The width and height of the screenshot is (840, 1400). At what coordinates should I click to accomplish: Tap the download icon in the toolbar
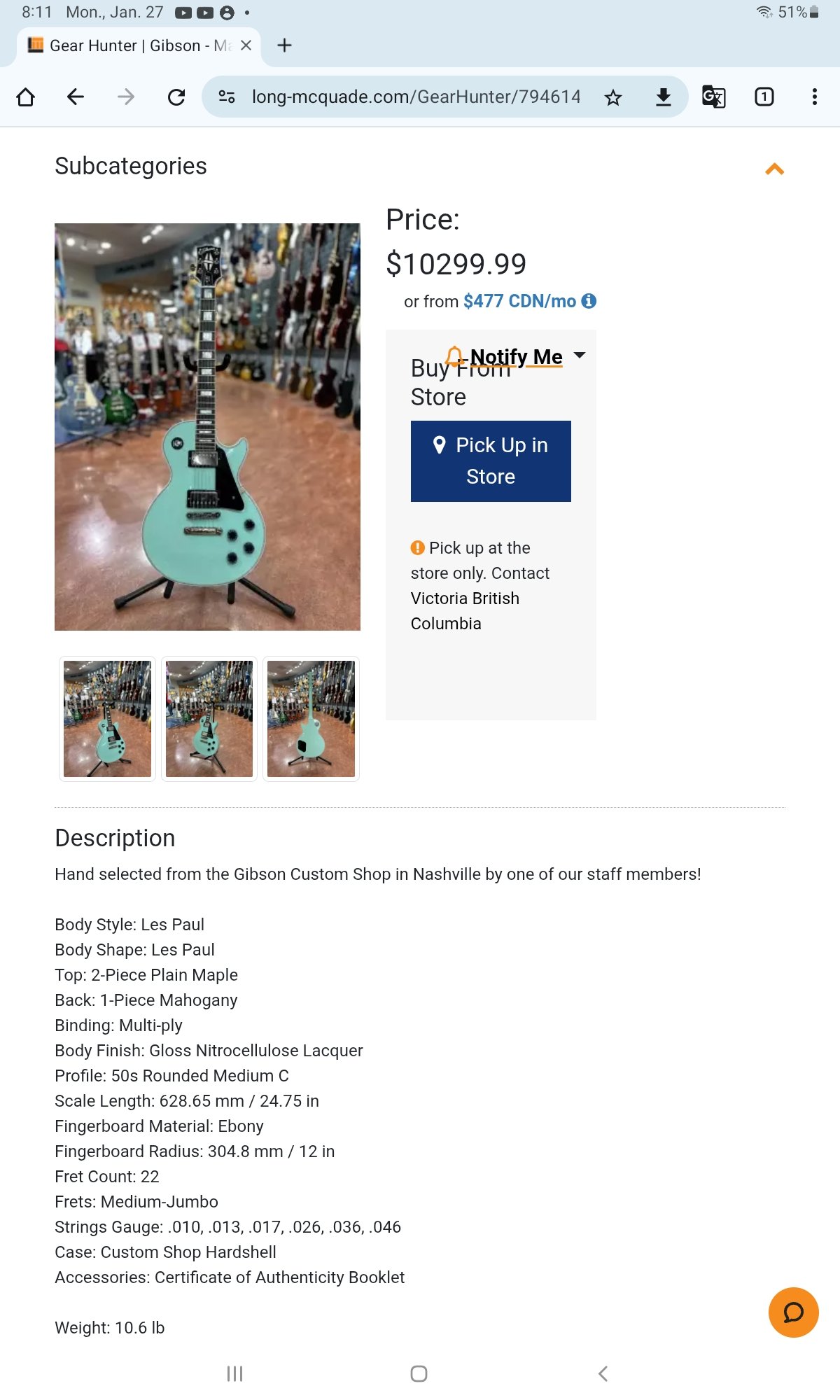tap(663, 97)
